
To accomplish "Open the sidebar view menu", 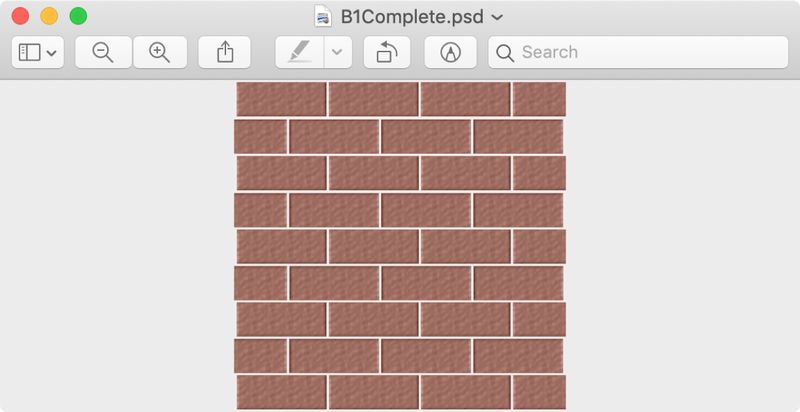I will tap(38, 52).
